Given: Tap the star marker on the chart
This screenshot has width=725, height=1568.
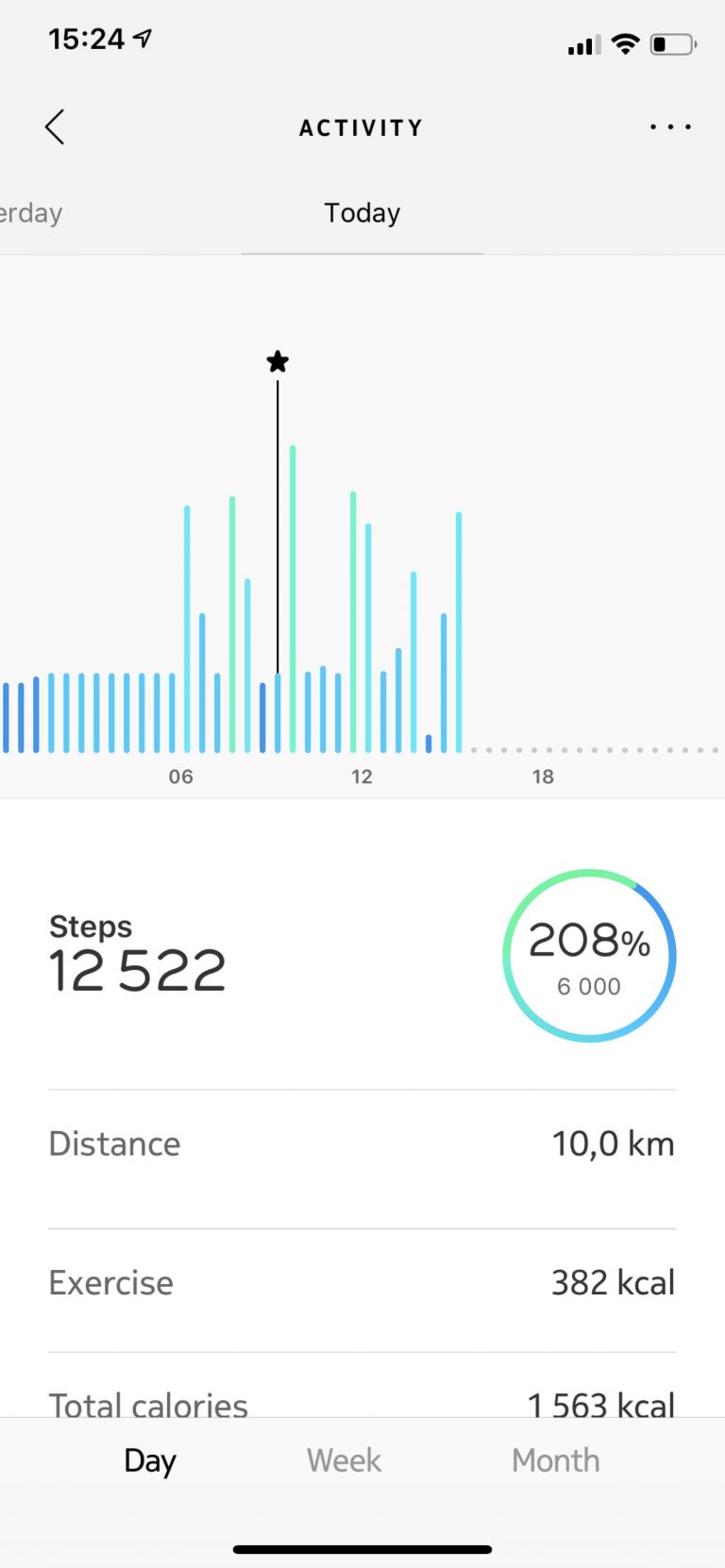Looking at the screenshot, I should pyautogui.click(x=278, y=361).
